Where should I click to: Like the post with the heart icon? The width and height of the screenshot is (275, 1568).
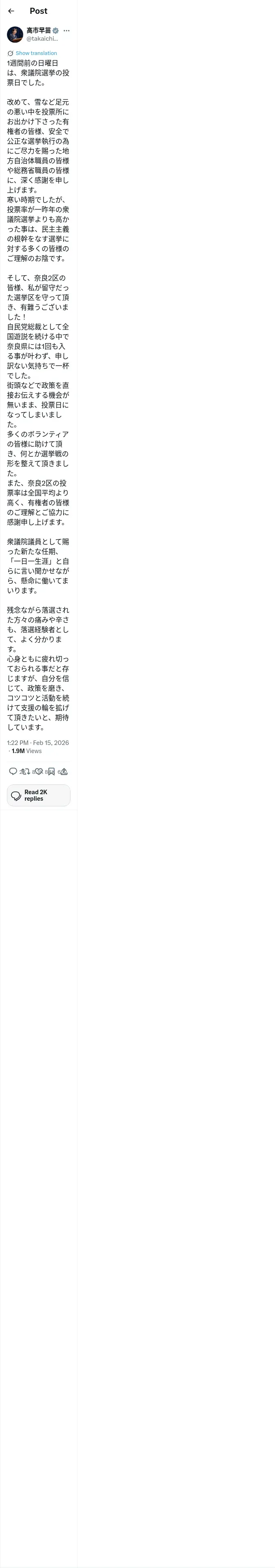coord(39,771)
